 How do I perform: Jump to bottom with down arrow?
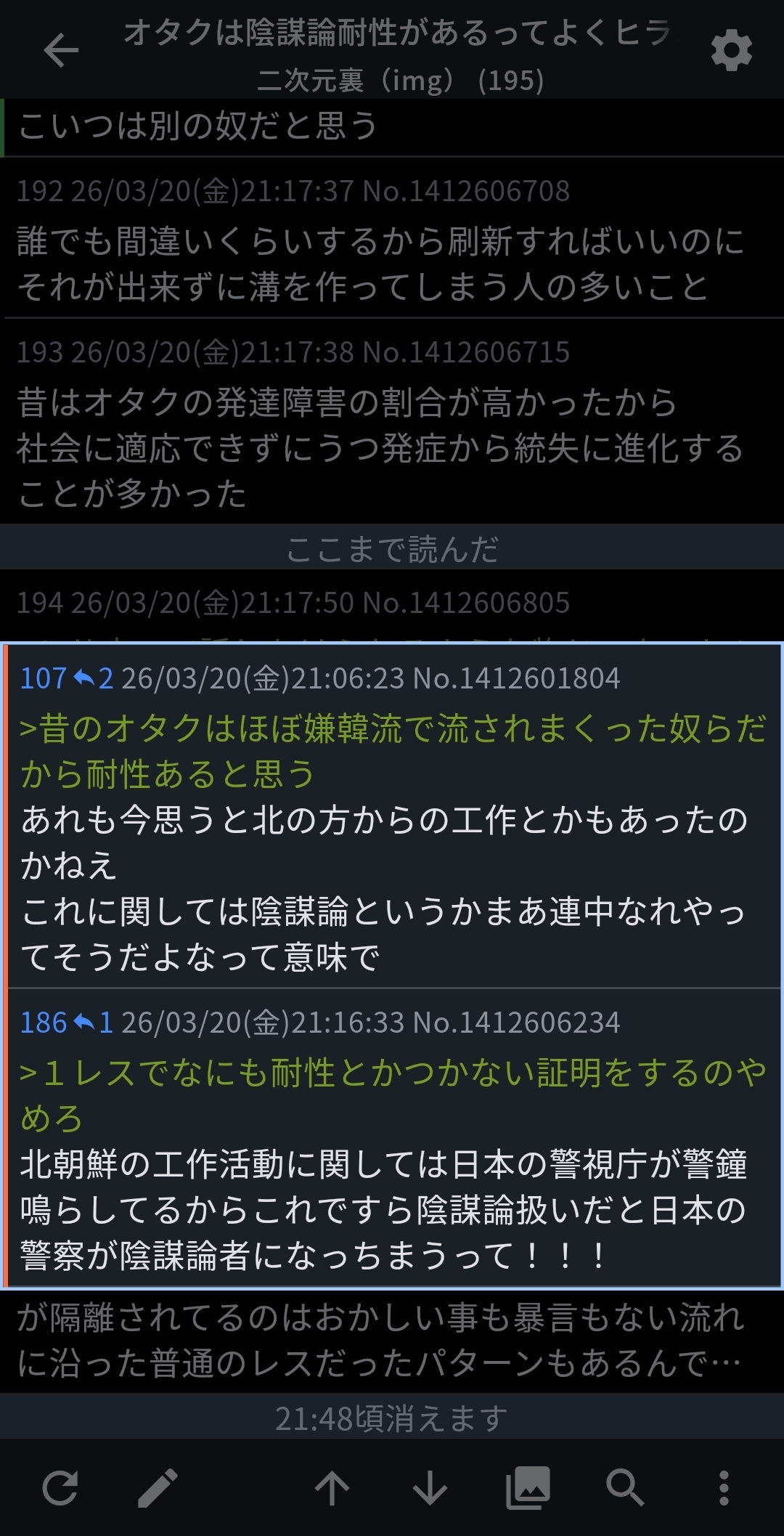coord(430,1487)
